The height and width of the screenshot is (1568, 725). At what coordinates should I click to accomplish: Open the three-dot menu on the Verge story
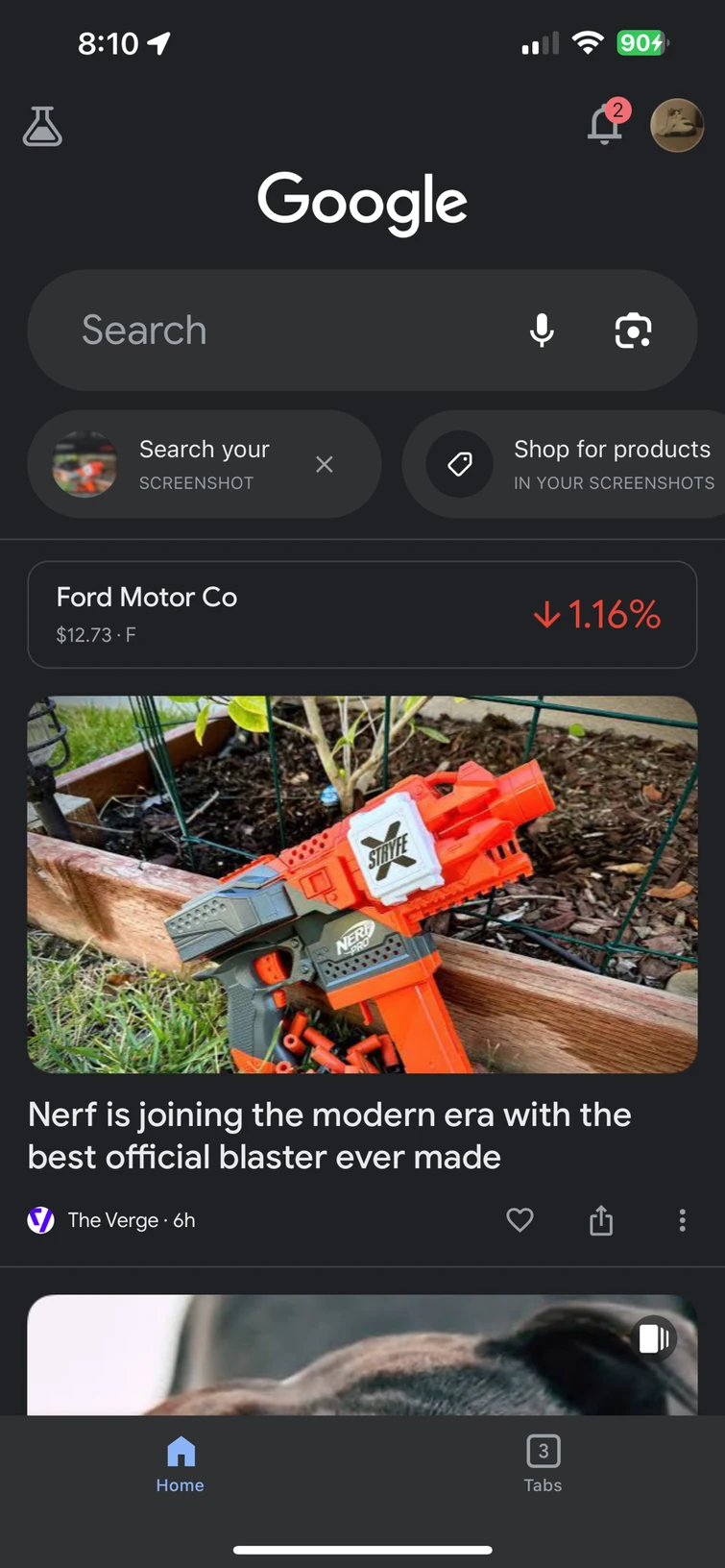tap(682, 1219)
